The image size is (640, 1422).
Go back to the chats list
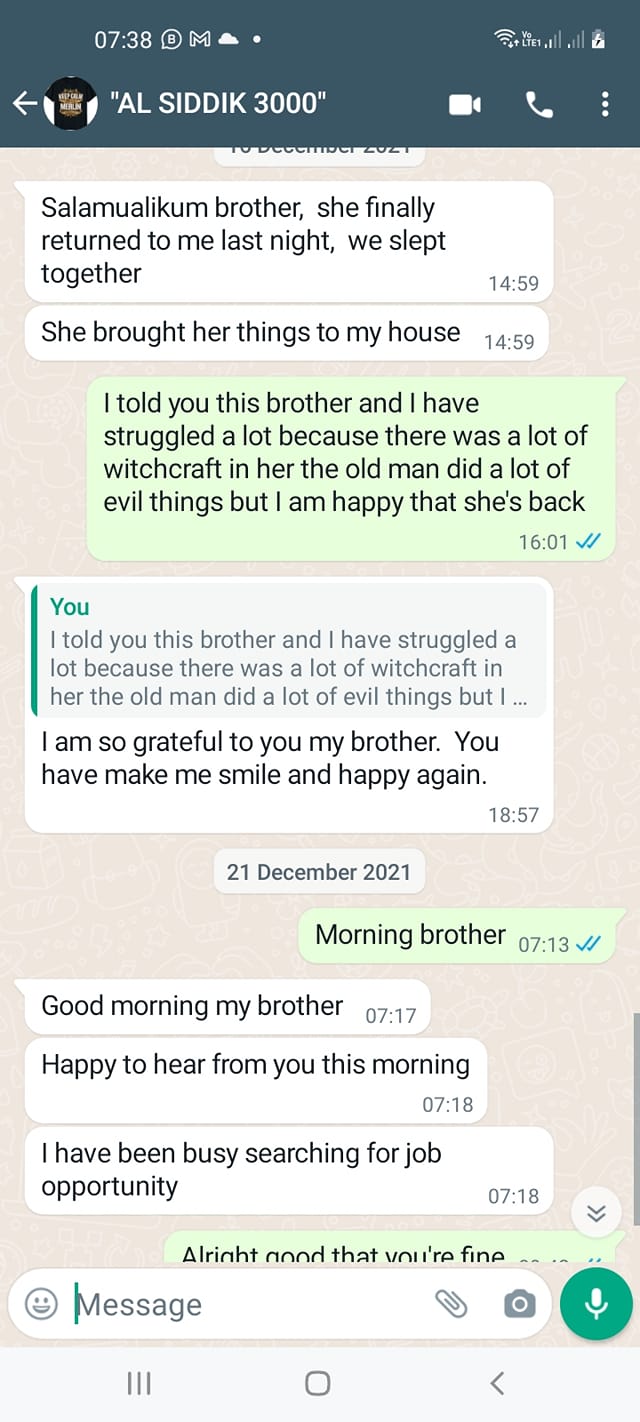(x=24, y=103)
